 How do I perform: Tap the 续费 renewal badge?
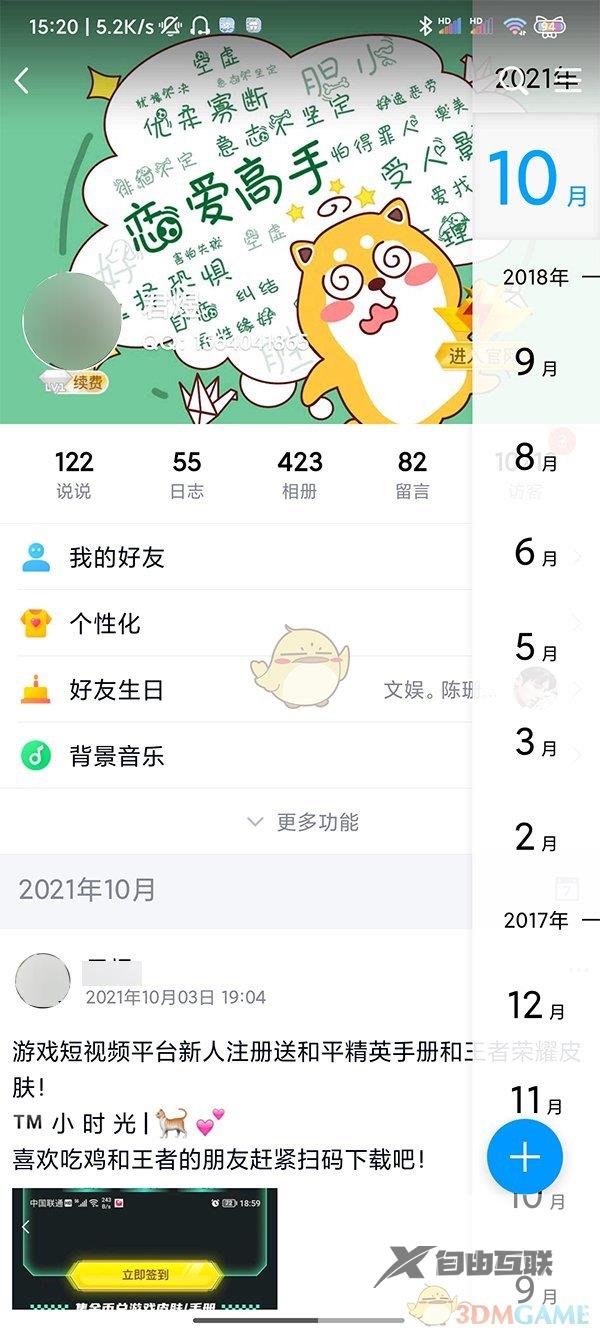[x=88, y=381]
